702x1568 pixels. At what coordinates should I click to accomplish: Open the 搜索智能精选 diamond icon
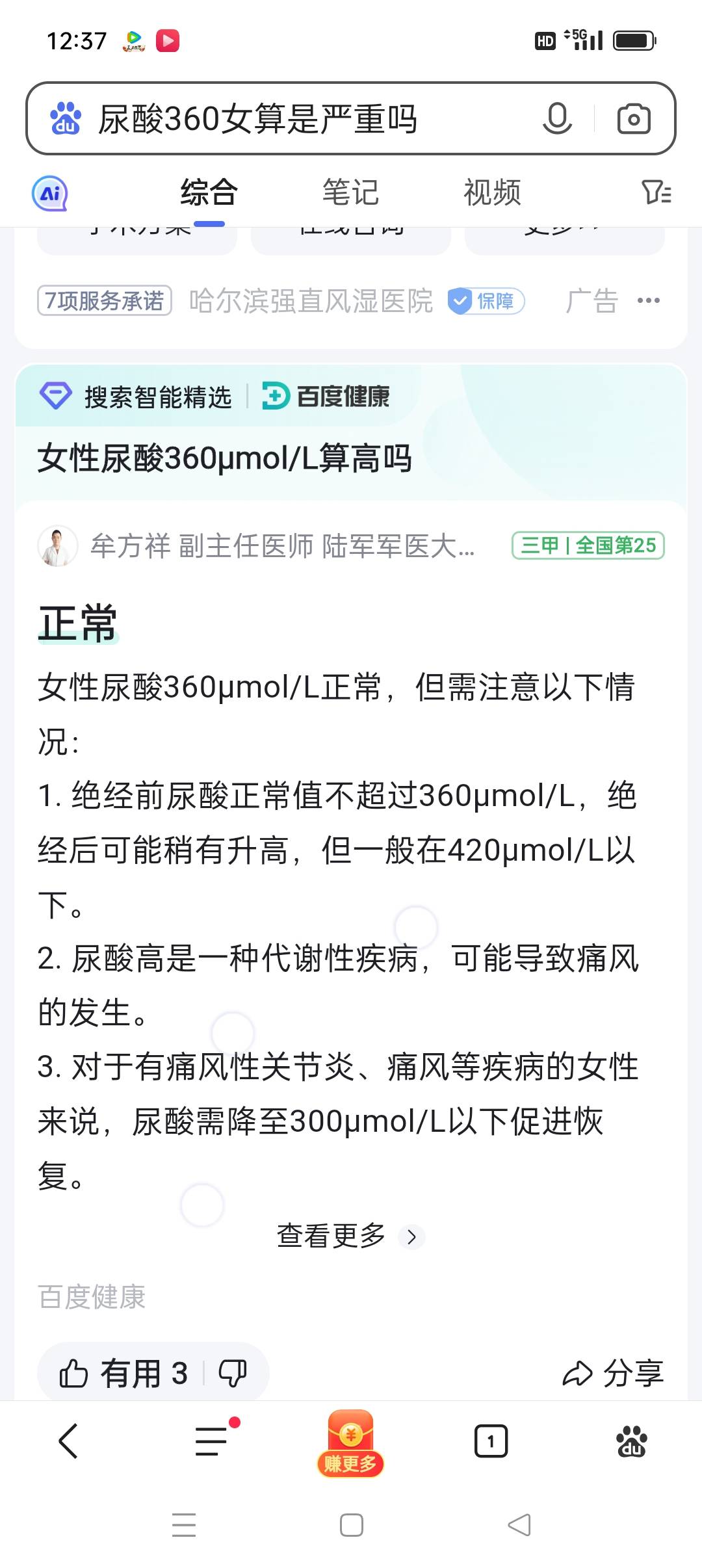[57, 397]
